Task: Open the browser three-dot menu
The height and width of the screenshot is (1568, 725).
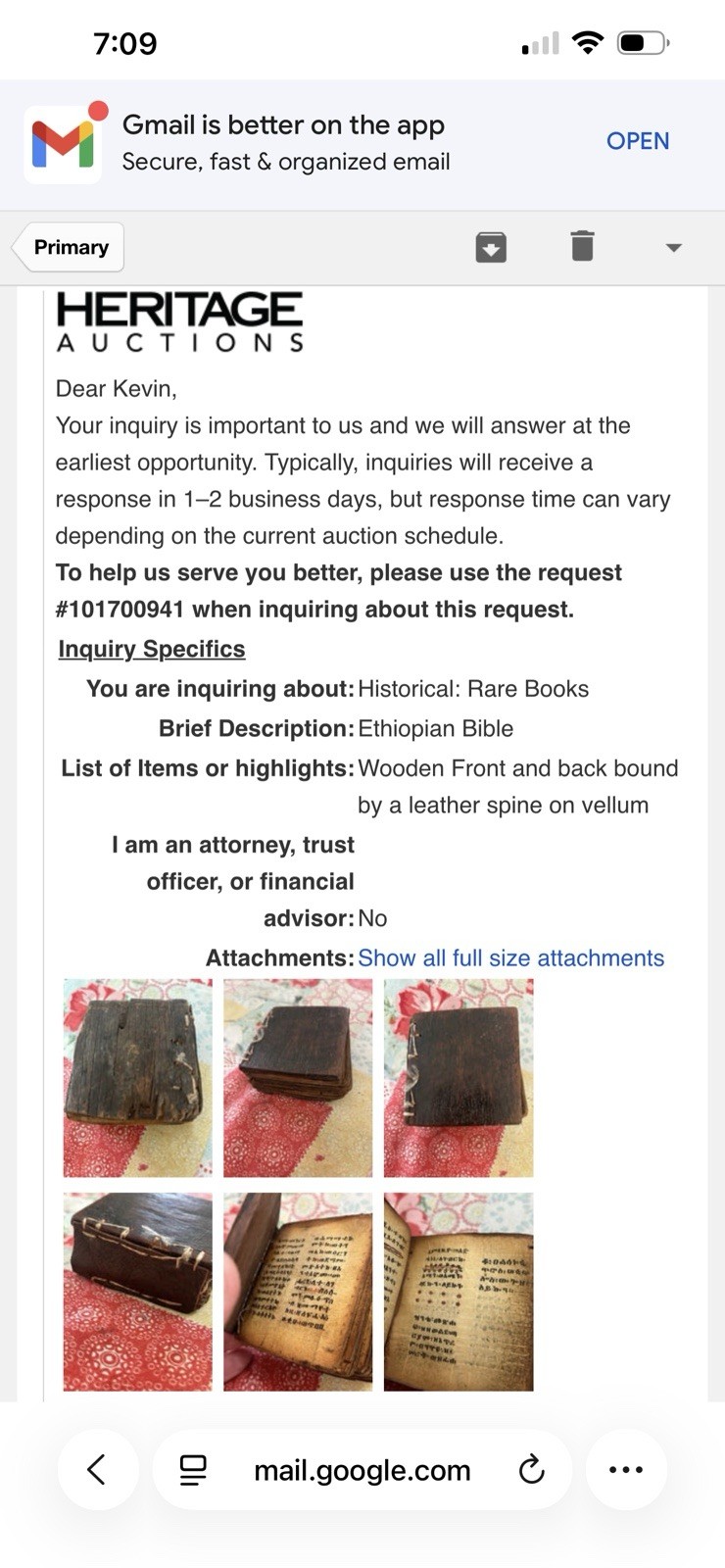Action: tap(626, 1469)
